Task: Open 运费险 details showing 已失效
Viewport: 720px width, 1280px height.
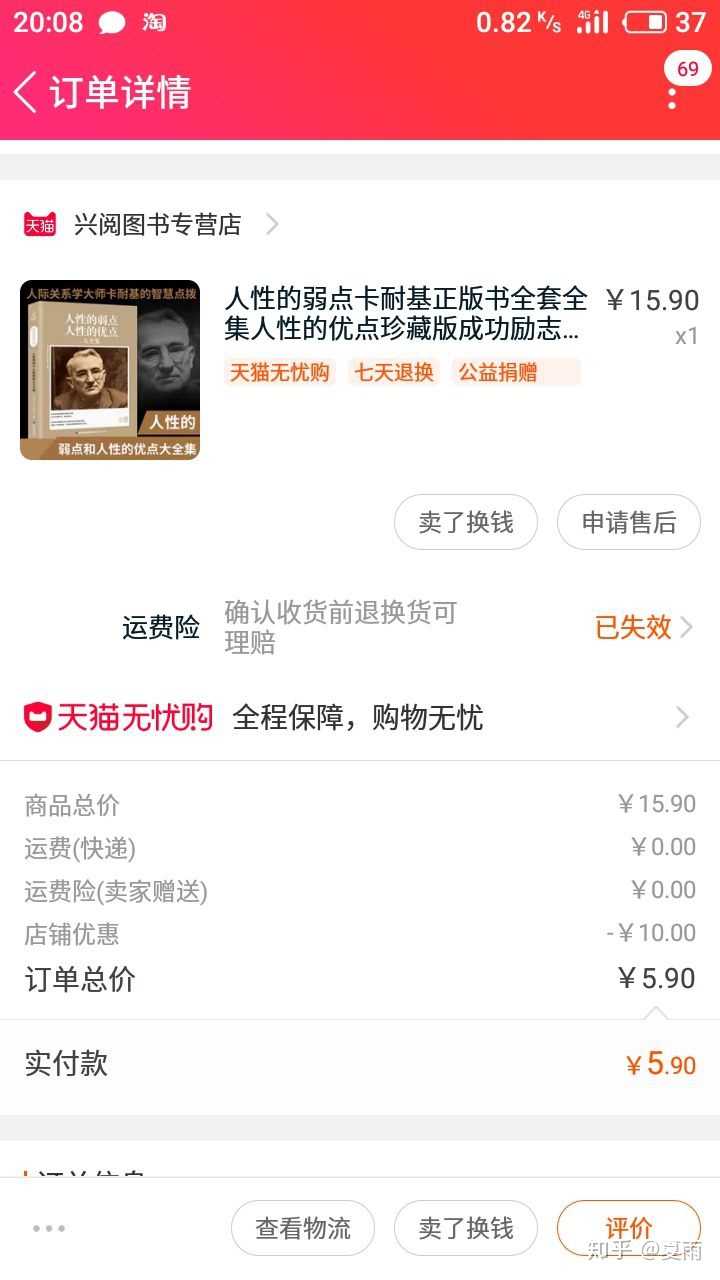Action: pos(642,627)
